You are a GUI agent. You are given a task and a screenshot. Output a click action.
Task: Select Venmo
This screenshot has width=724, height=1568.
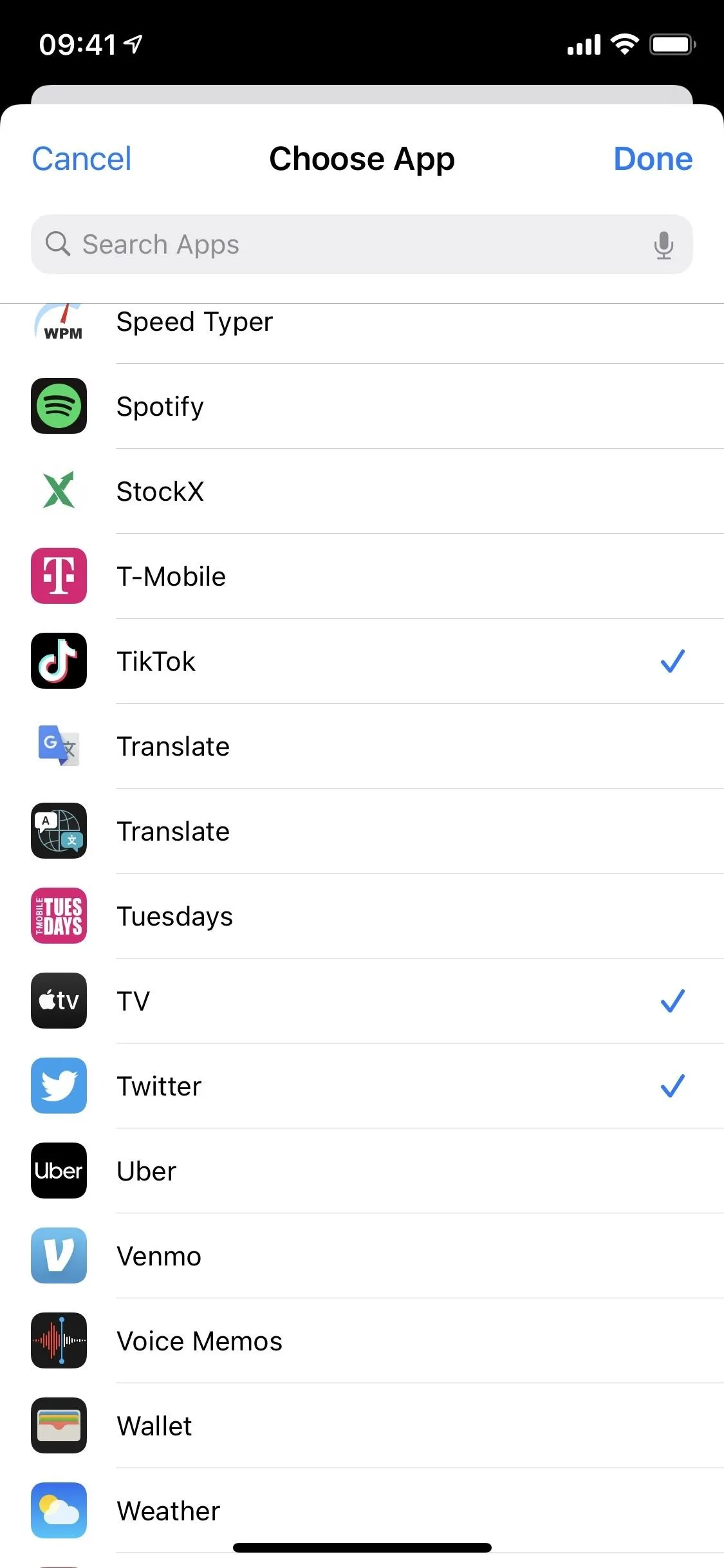click(x=362, y=1256)
